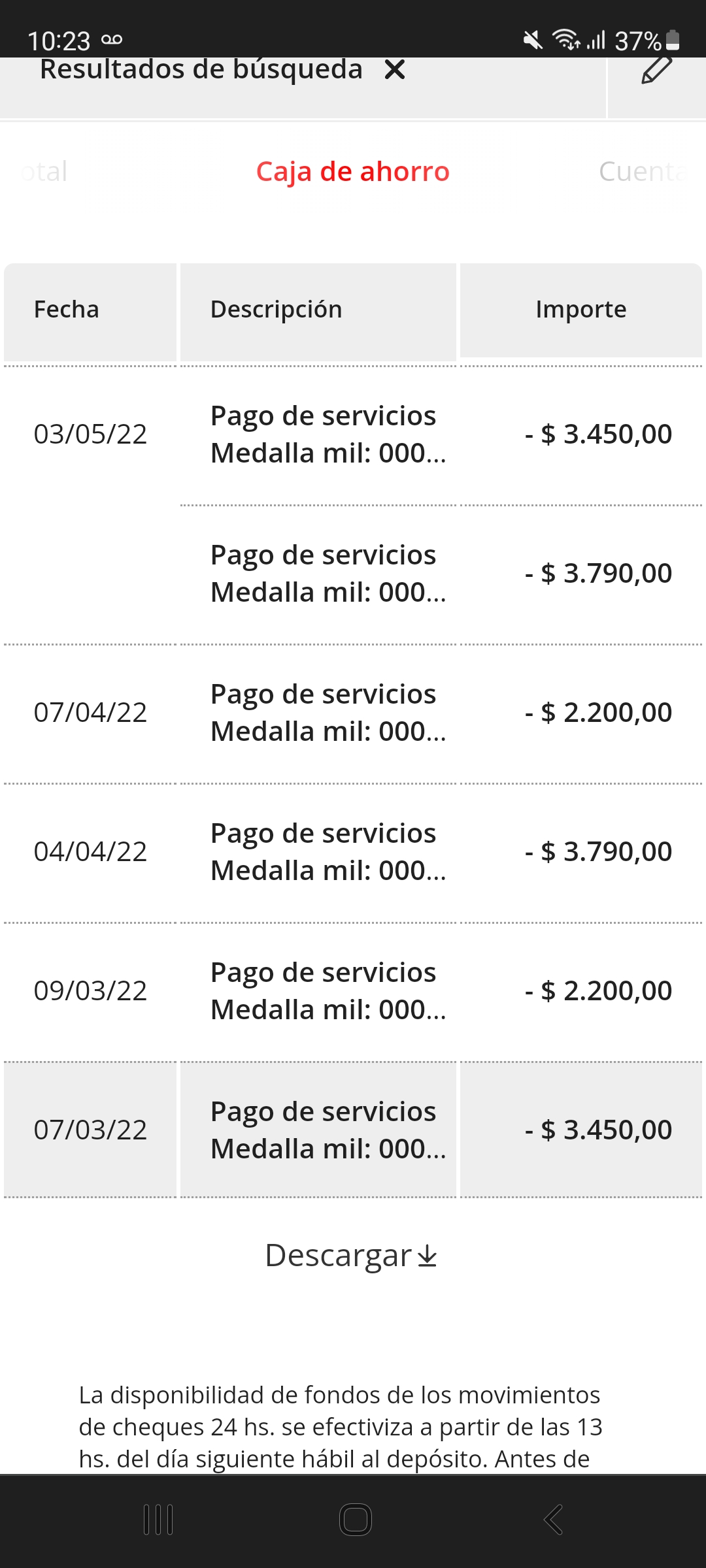
Task: Open the 07/03/22 payment of $ 3.450,00
Action: [353, 1130]
